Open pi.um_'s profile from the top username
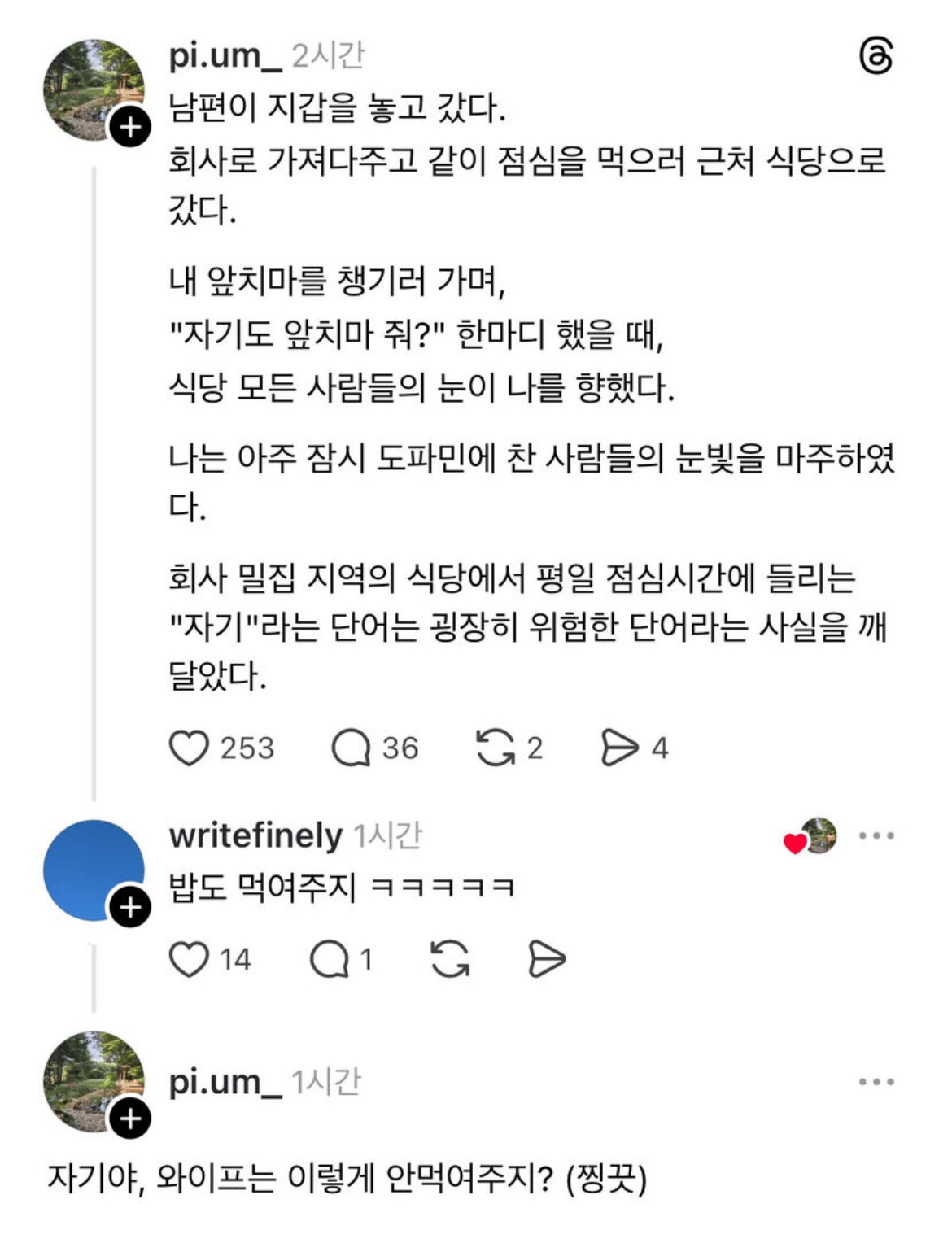 click(x=225, y=55)
